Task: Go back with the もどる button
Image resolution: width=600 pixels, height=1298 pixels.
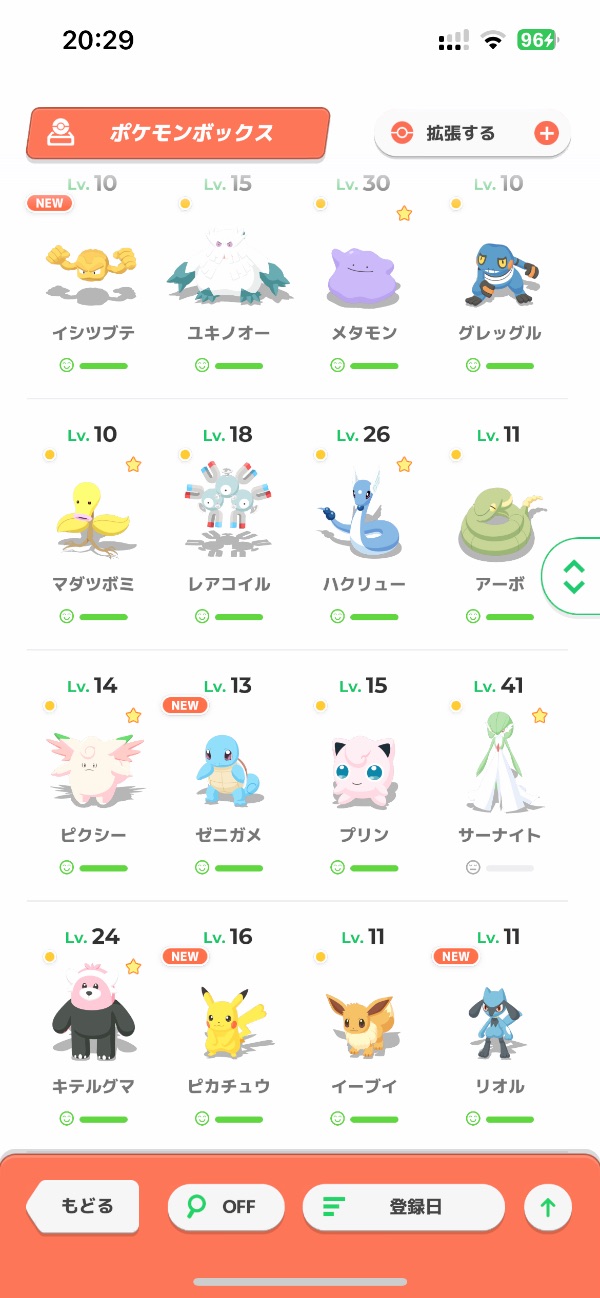Action: coord(85,1206)
